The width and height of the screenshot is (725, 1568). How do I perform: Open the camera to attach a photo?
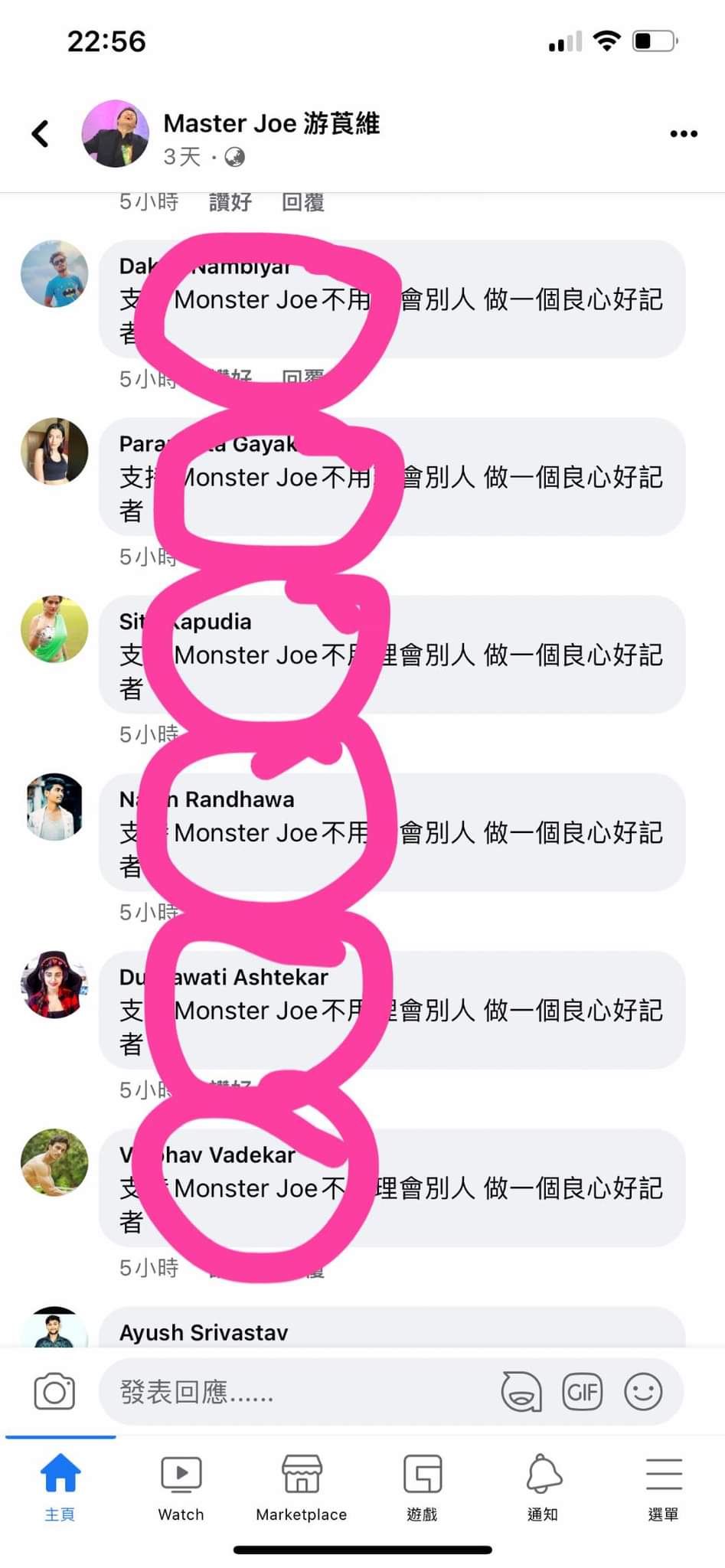click(54, 1392)
